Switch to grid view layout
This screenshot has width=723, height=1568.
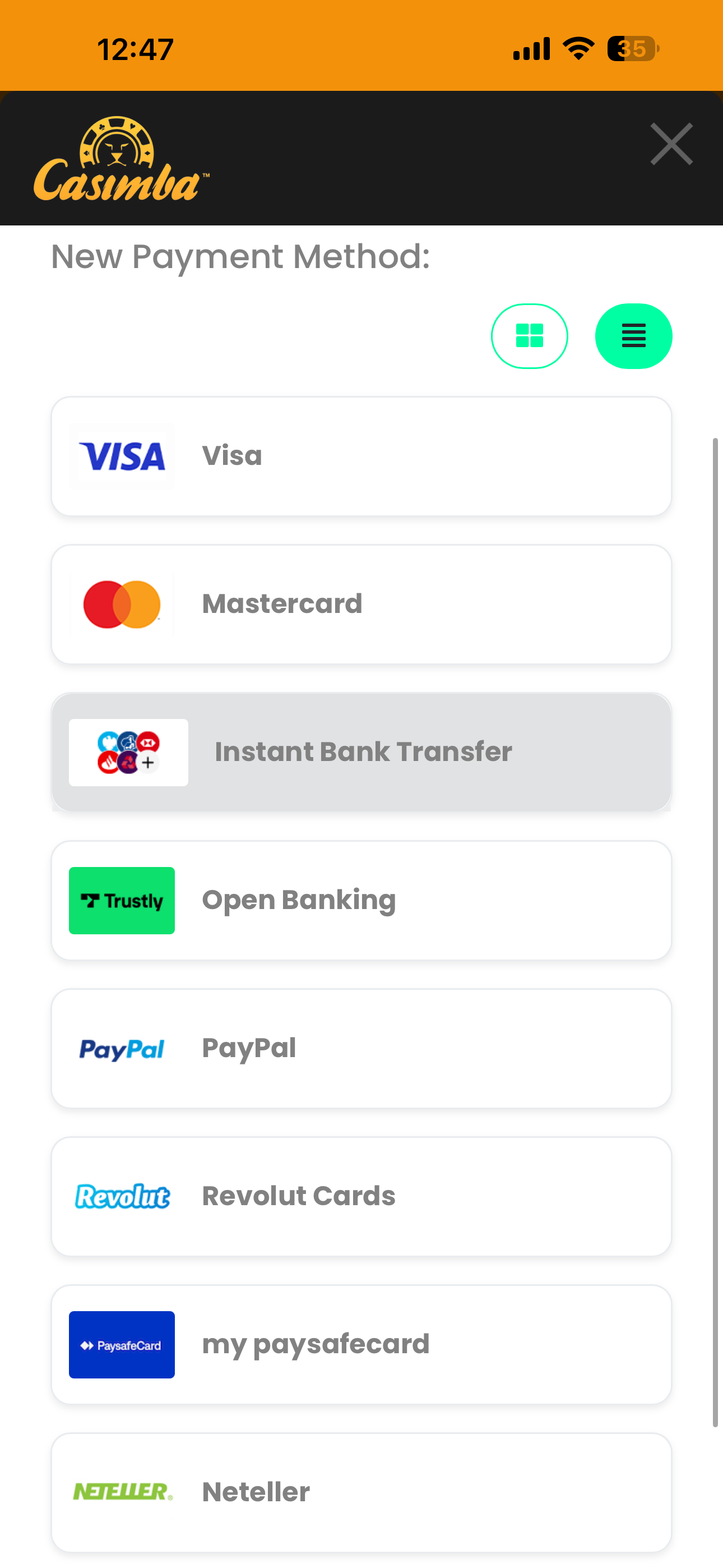tap(529, 336)
